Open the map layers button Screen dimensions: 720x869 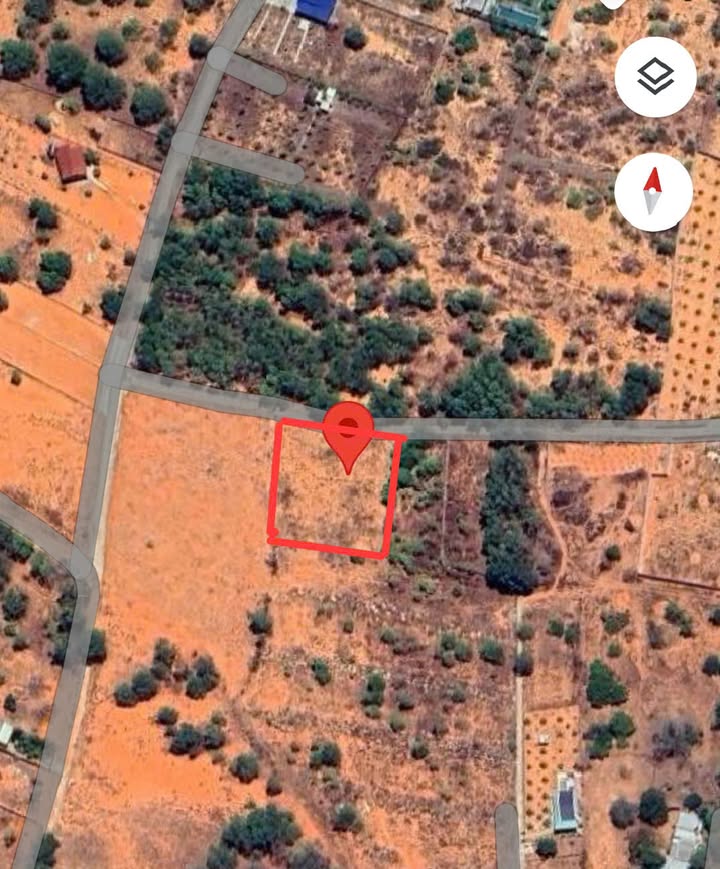click(655, 77)
